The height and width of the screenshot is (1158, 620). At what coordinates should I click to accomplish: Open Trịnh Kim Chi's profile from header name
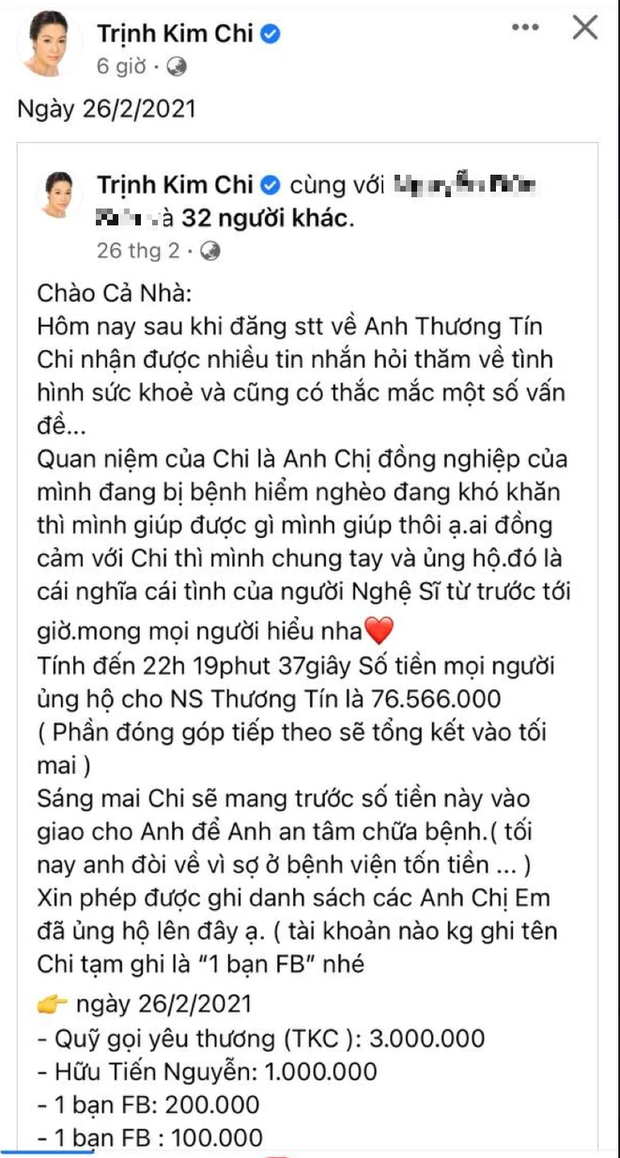coord(175,34)
